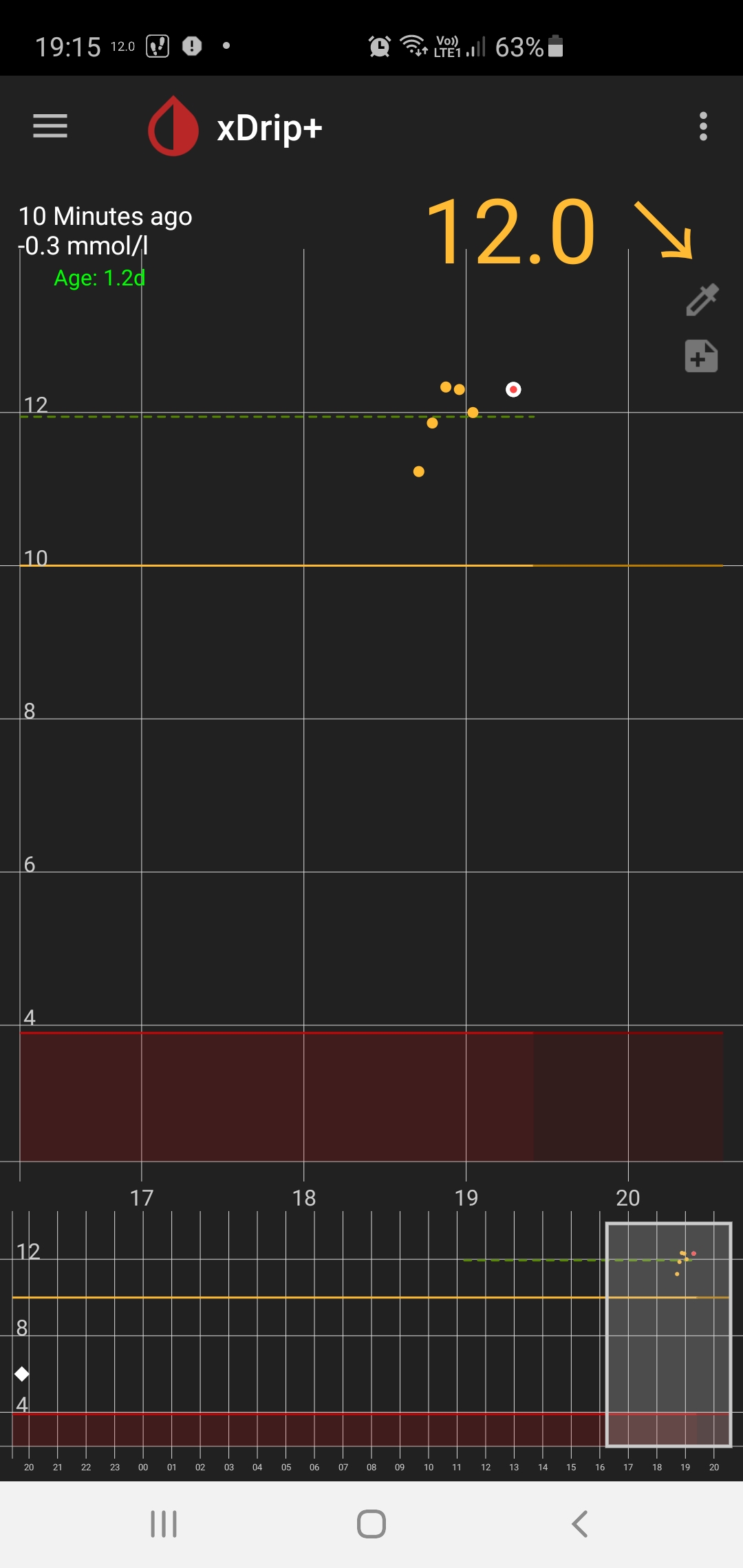743x1568 pixels.
Task: Tap the syringe treatment icon
Action: pyautogui.click(x=702, y=300)
